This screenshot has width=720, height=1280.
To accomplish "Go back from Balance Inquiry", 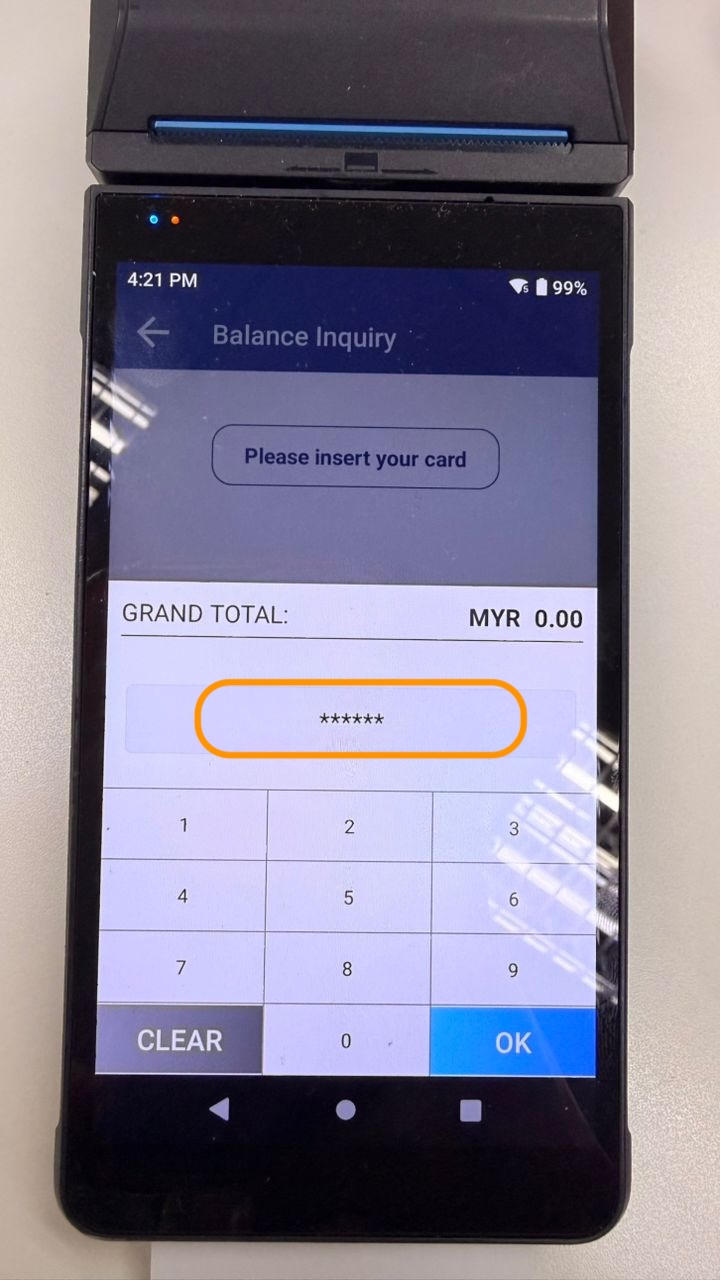I will [x=153, y=333].
